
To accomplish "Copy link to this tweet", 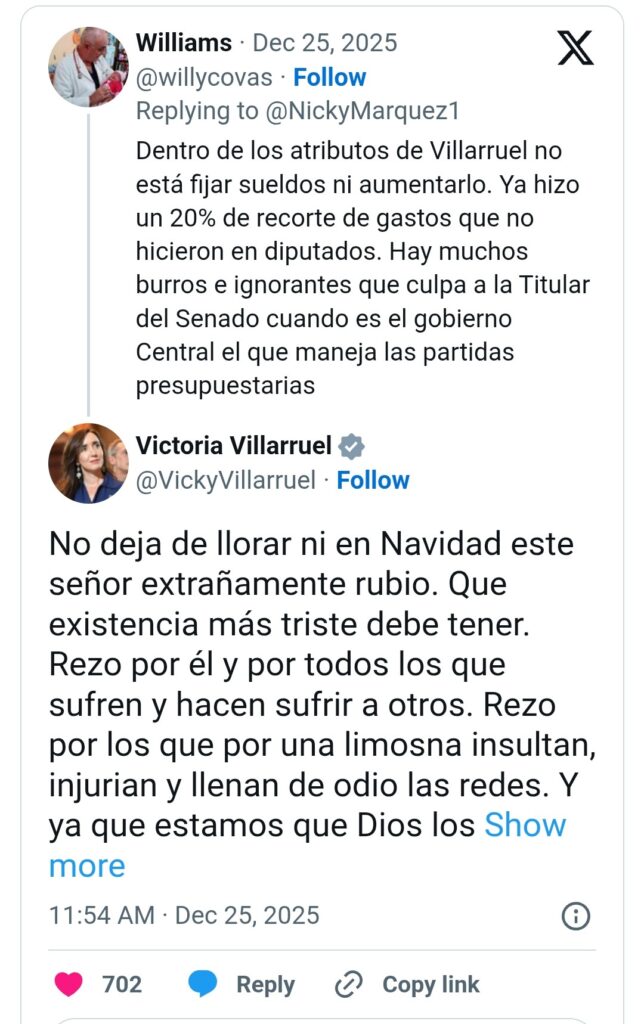I will coord(407,984).
